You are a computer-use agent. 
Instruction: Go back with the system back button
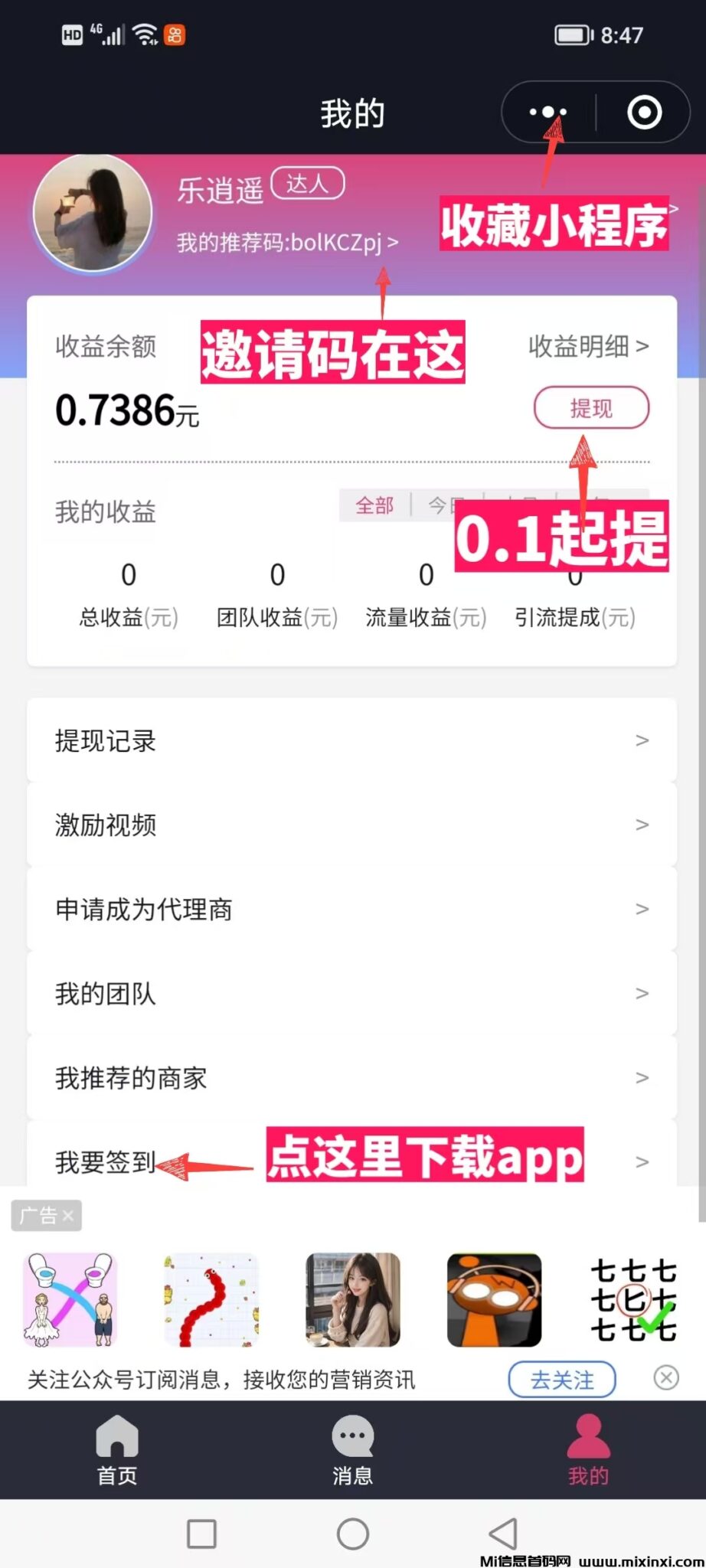(503, 1534)
